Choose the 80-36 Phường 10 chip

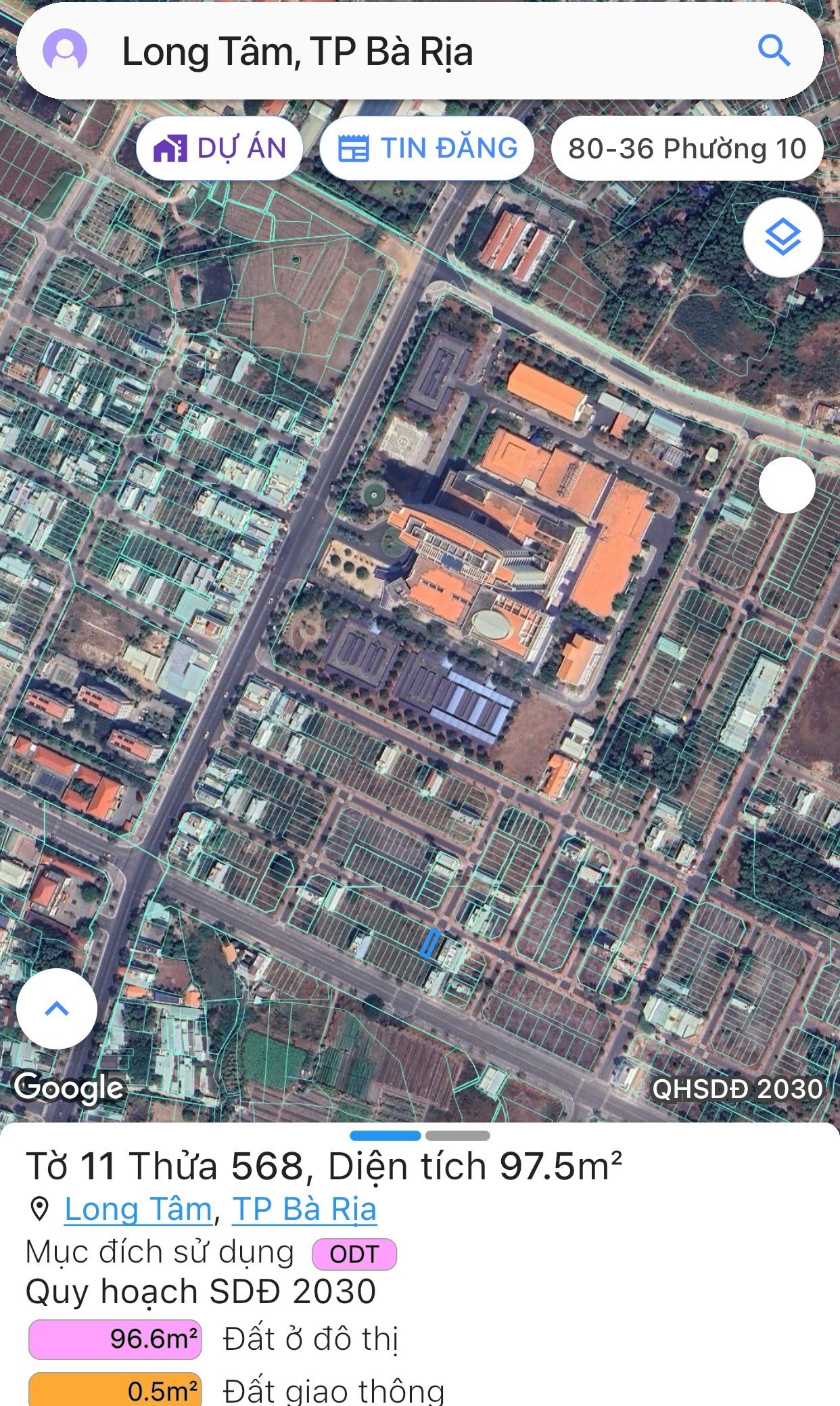pyautogui.click(x=687, y=148)
